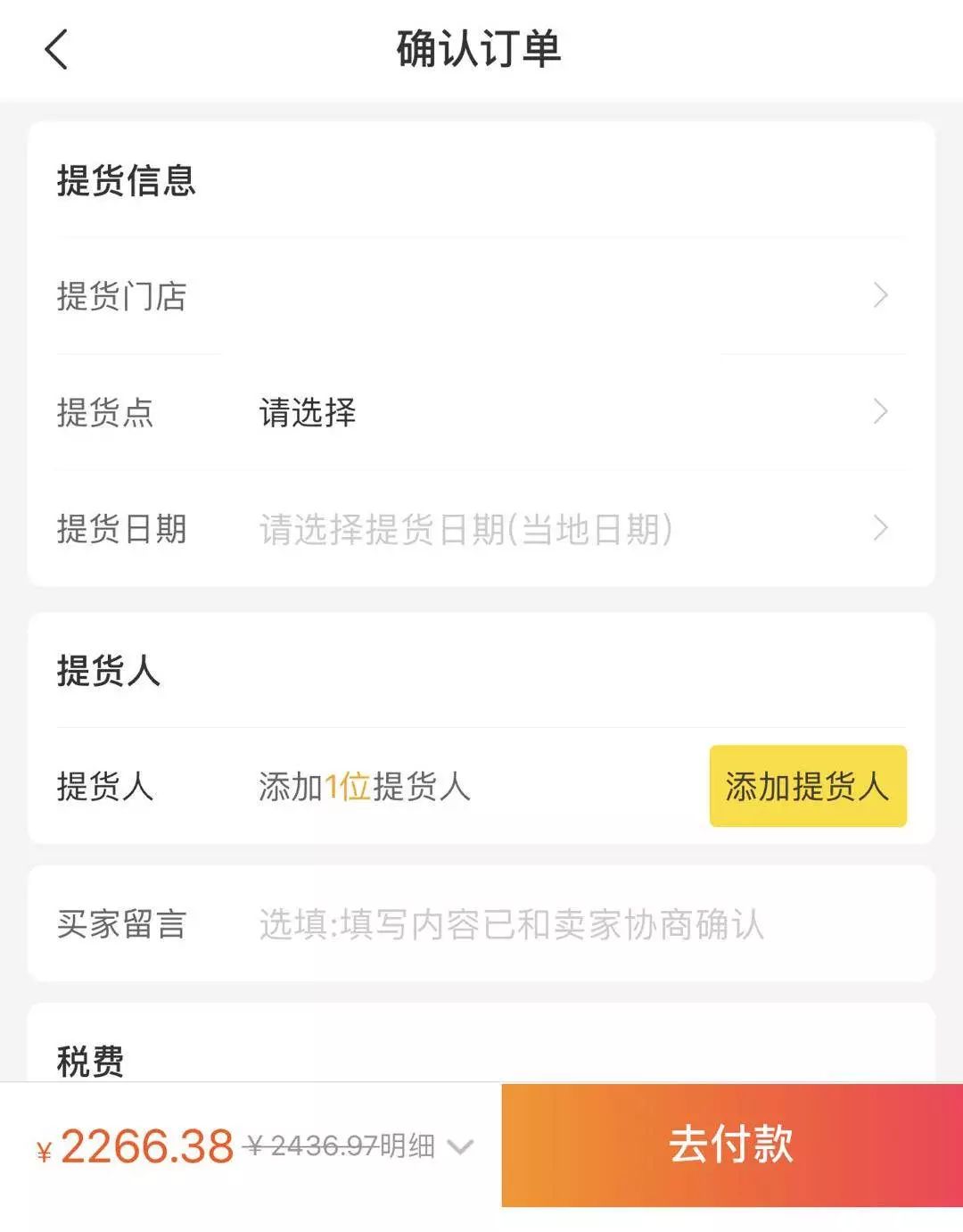Click the crossed-out price ¥2436.97

(x=325, y=1147)
